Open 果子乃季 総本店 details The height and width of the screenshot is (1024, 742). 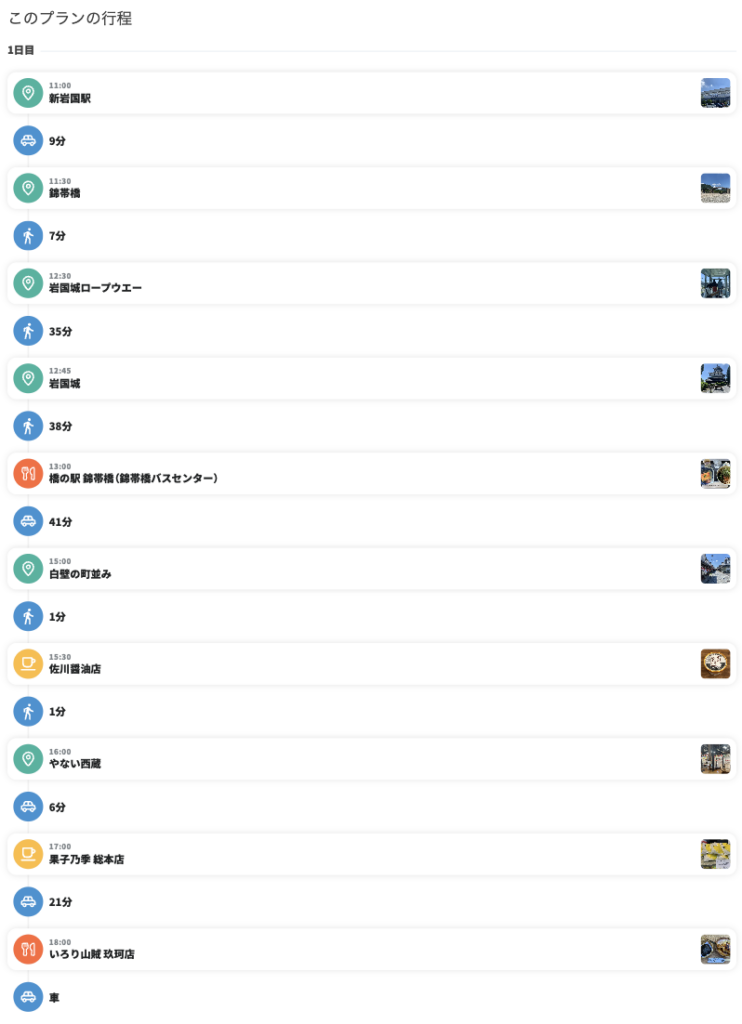(x=370, y=854)
